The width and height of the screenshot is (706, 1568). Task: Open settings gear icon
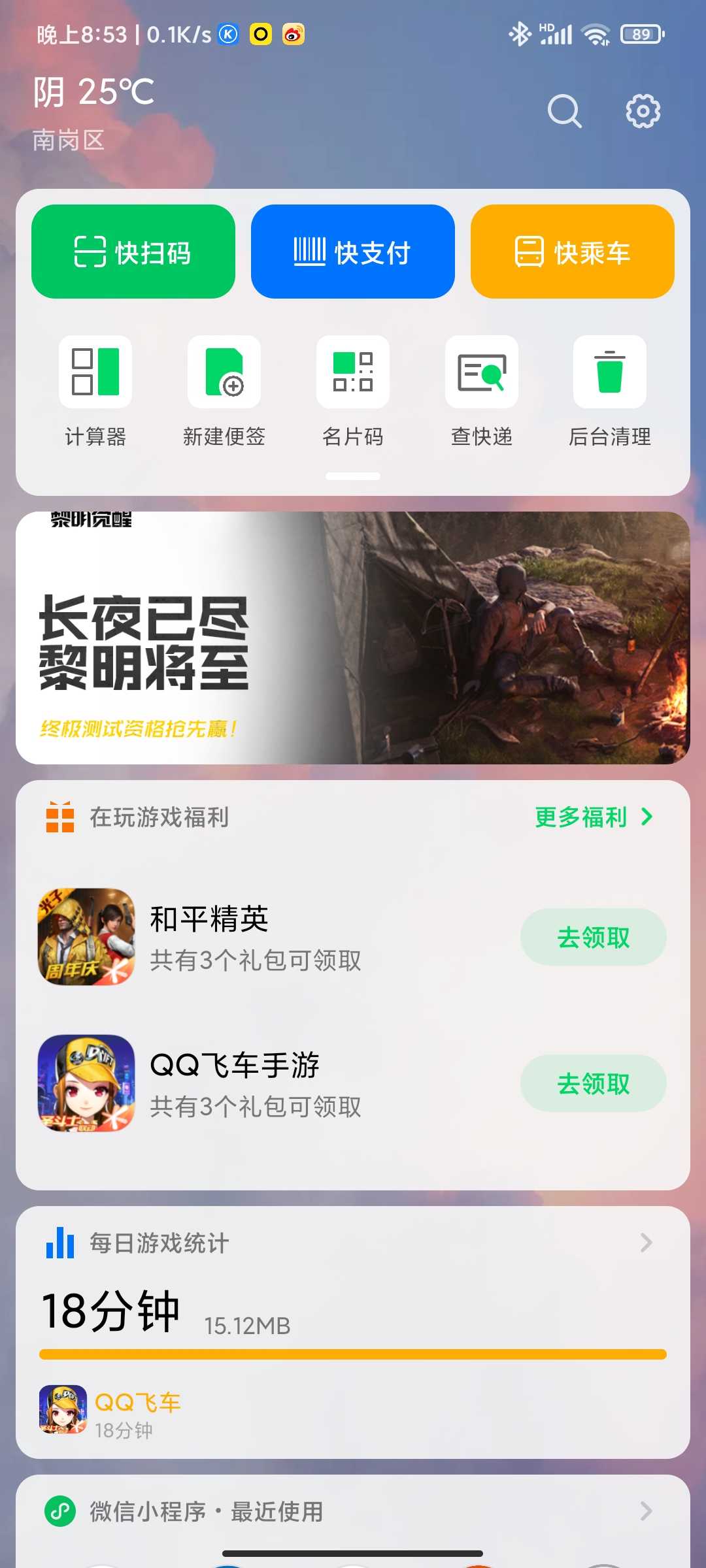click(643, 111)
